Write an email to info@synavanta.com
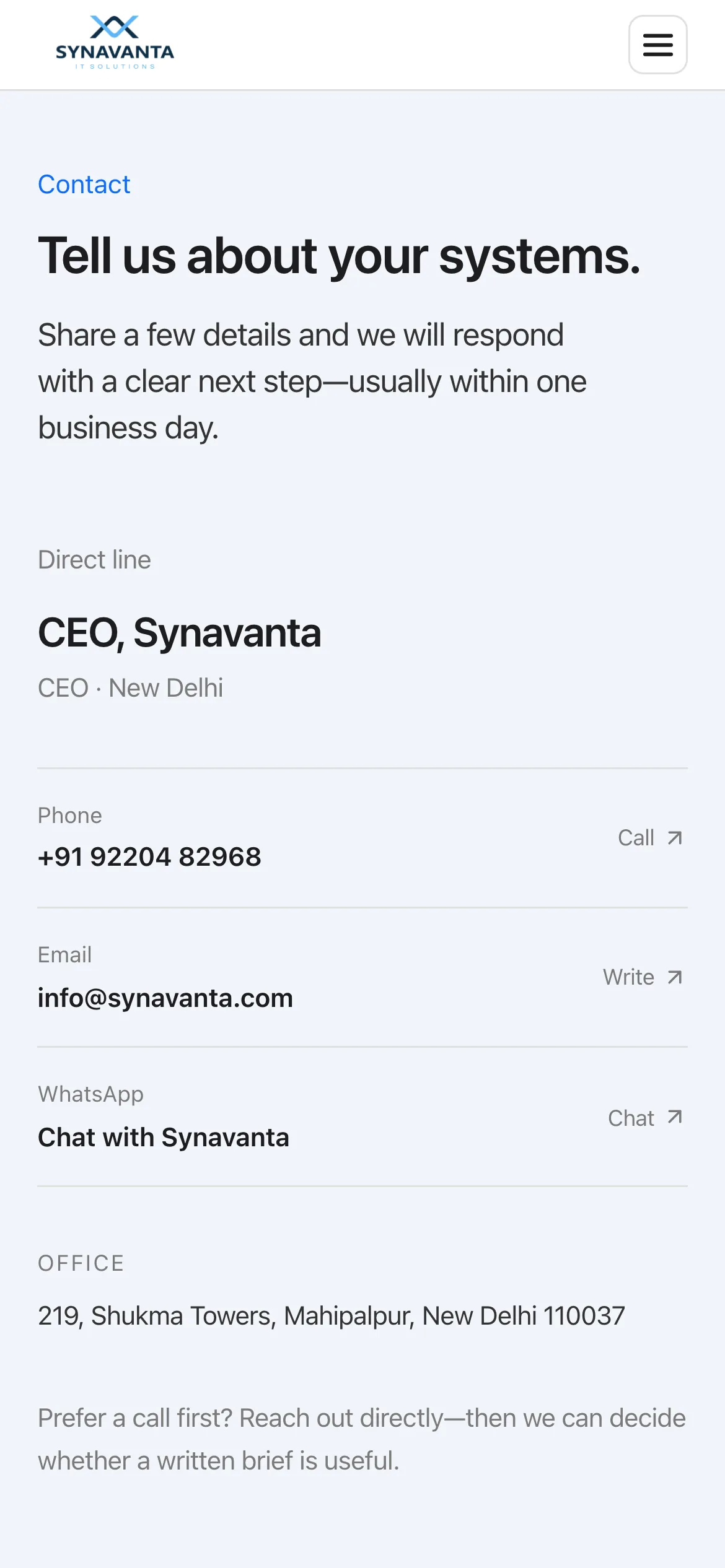 [x=362, y=977]
